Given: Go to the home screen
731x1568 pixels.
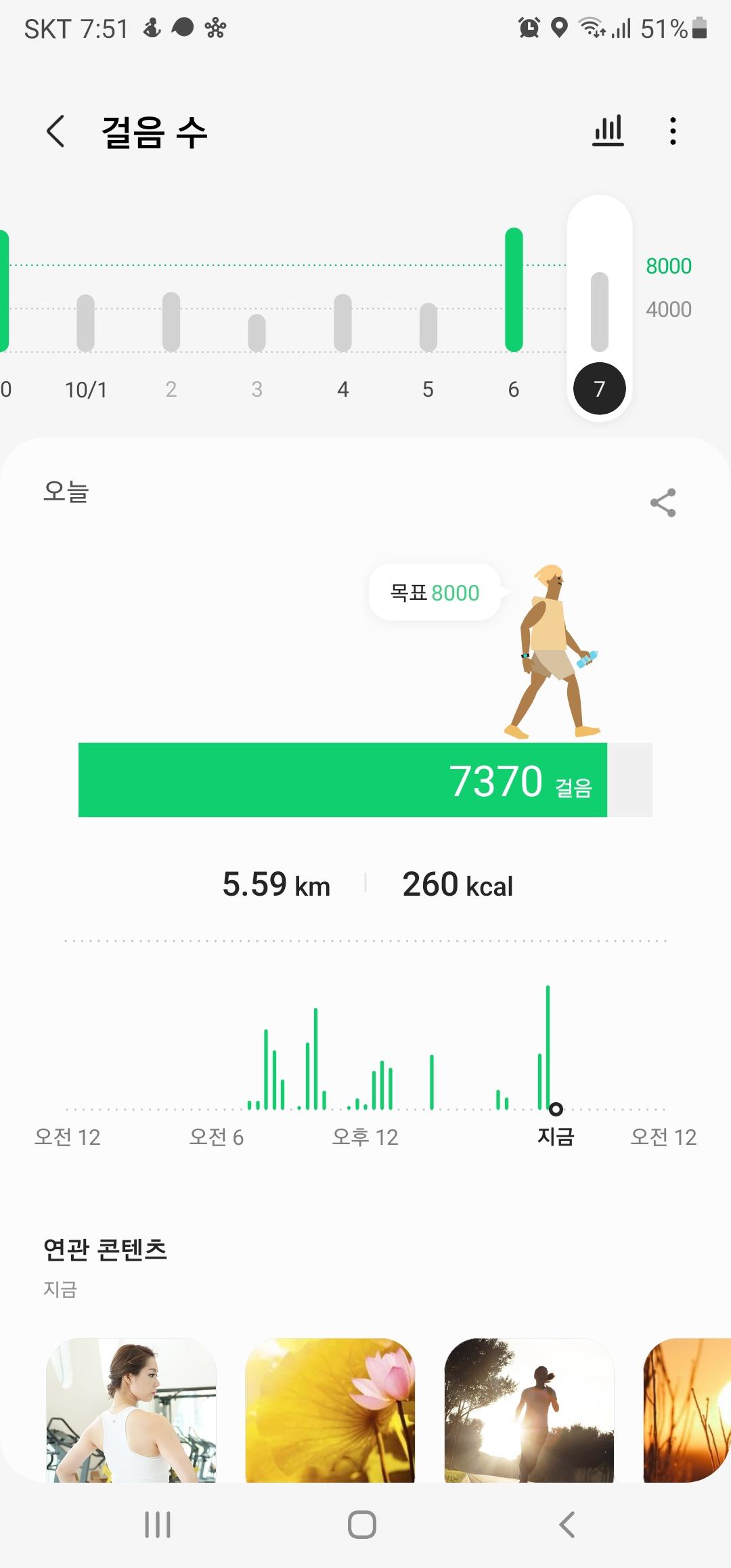Looking at the screenshot, I should coord(362,1525).
